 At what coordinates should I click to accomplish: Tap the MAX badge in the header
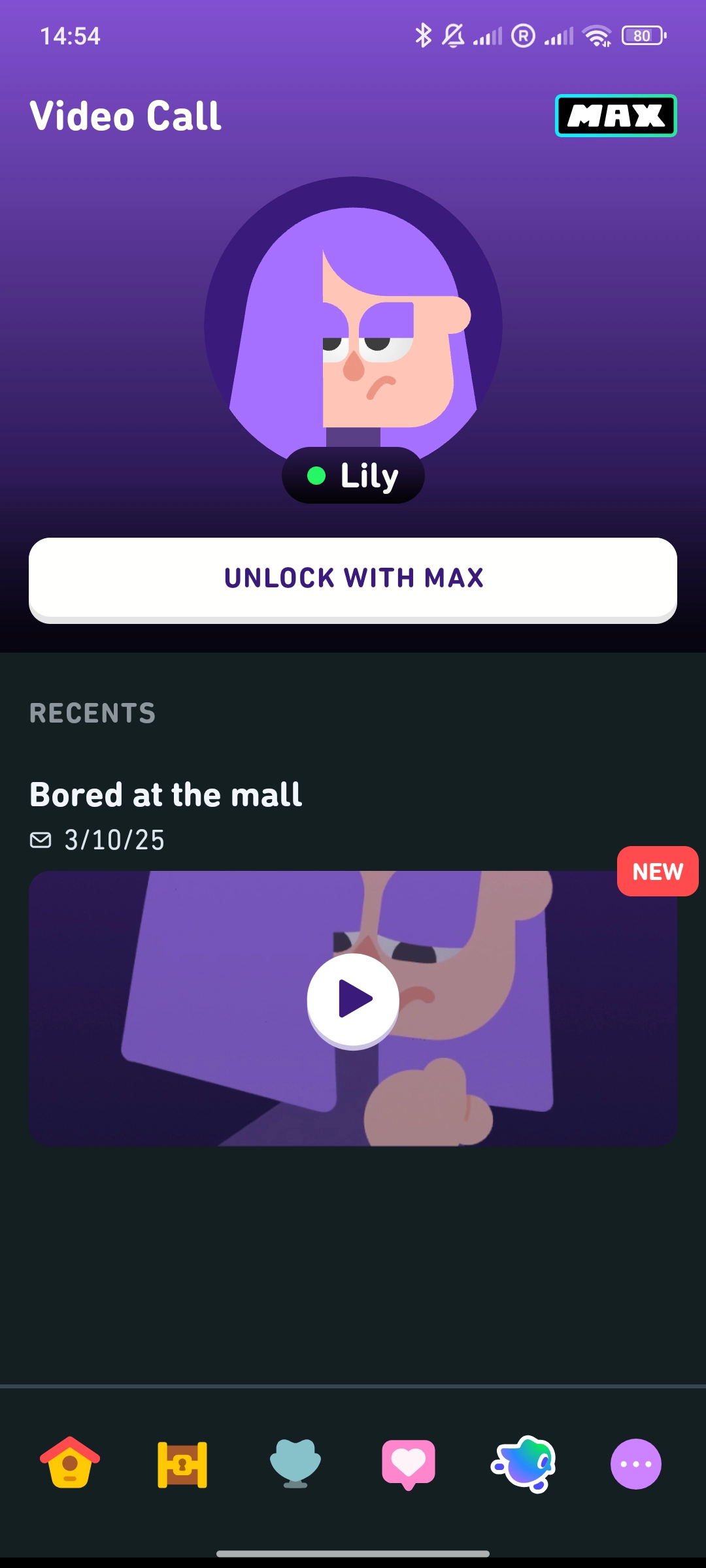click(615, 116)
